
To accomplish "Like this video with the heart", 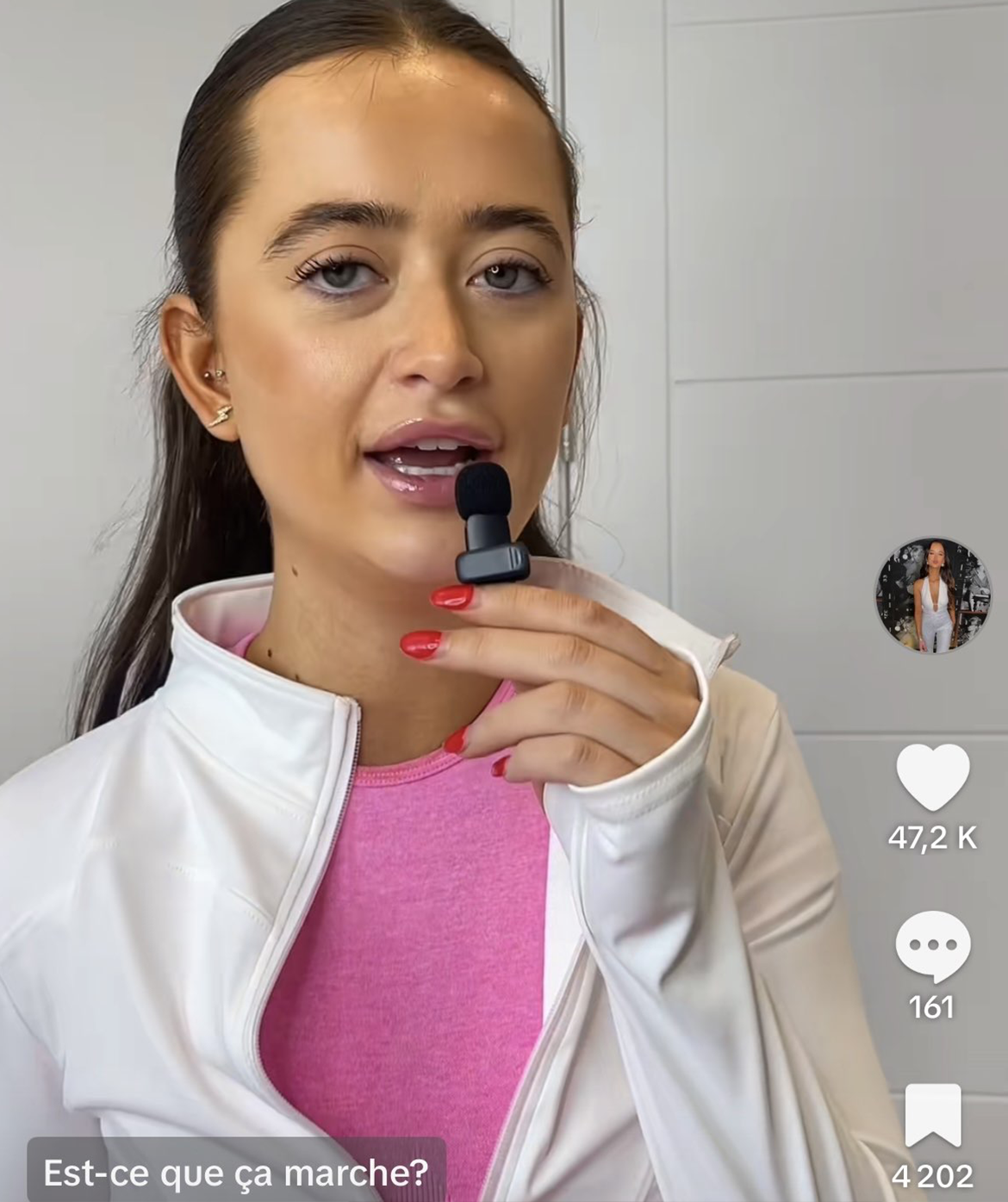I will pos(933,776).
